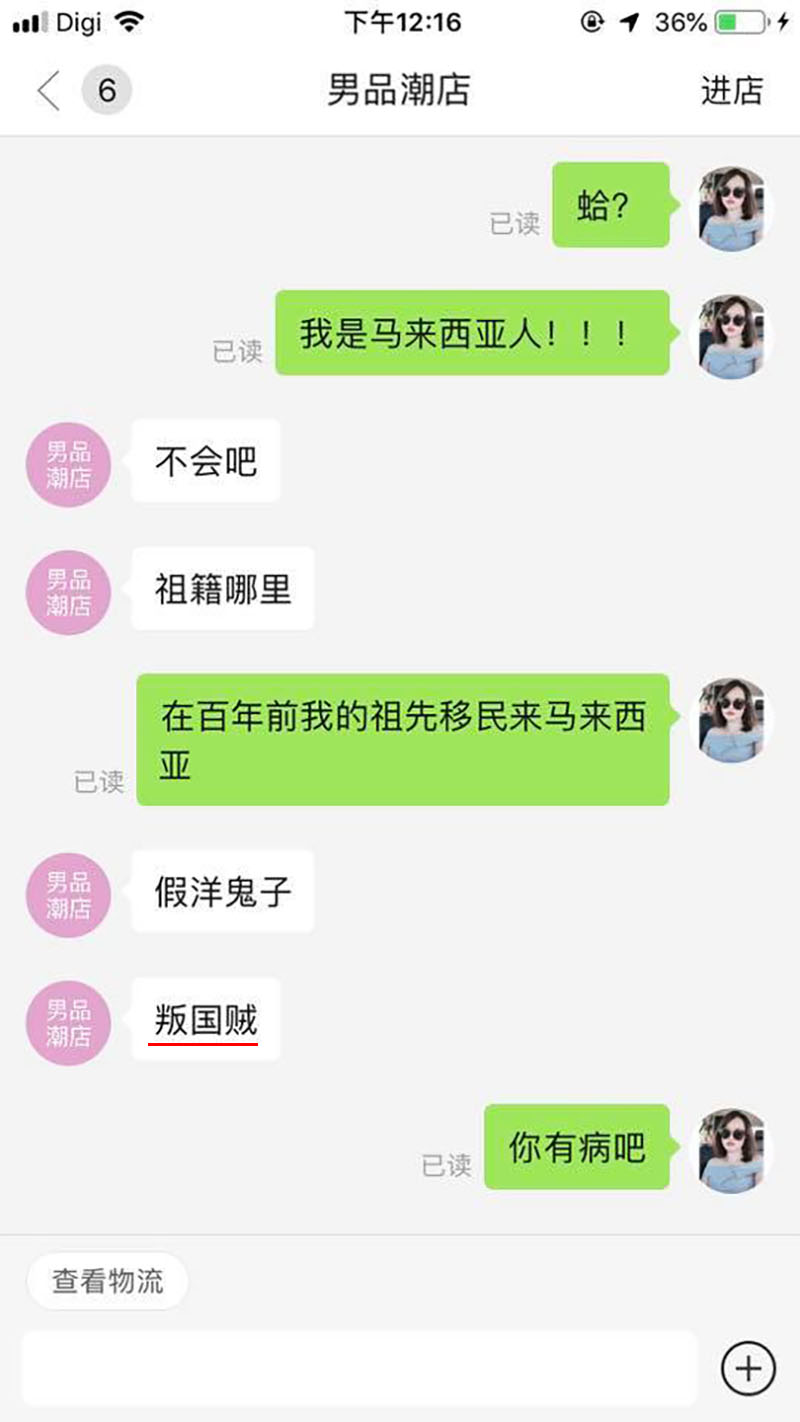The image size is (800, 1422).
Task: Focus the message input field
Action: pyautogui.click(x=360, y=1367)
